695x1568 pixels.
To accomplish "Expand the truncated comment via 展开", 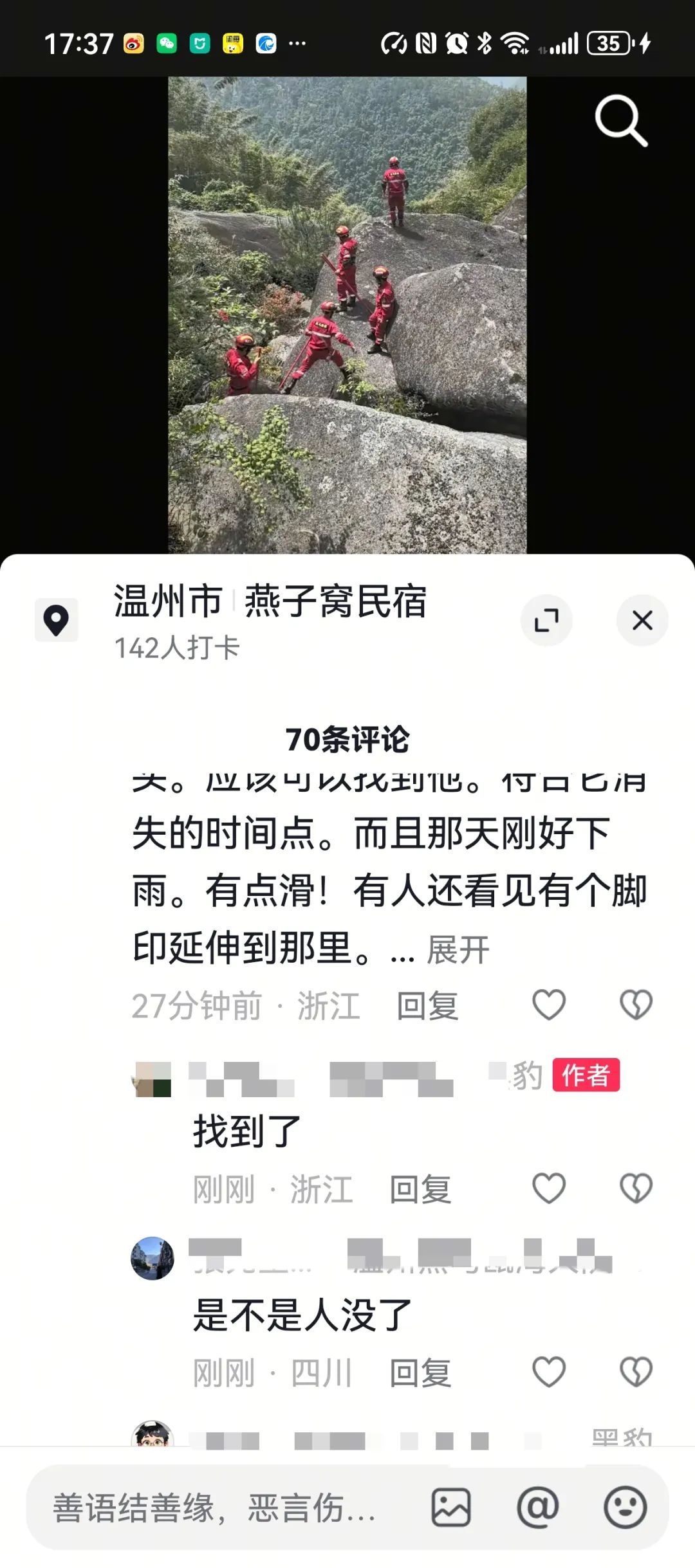I will pos(458,950).
